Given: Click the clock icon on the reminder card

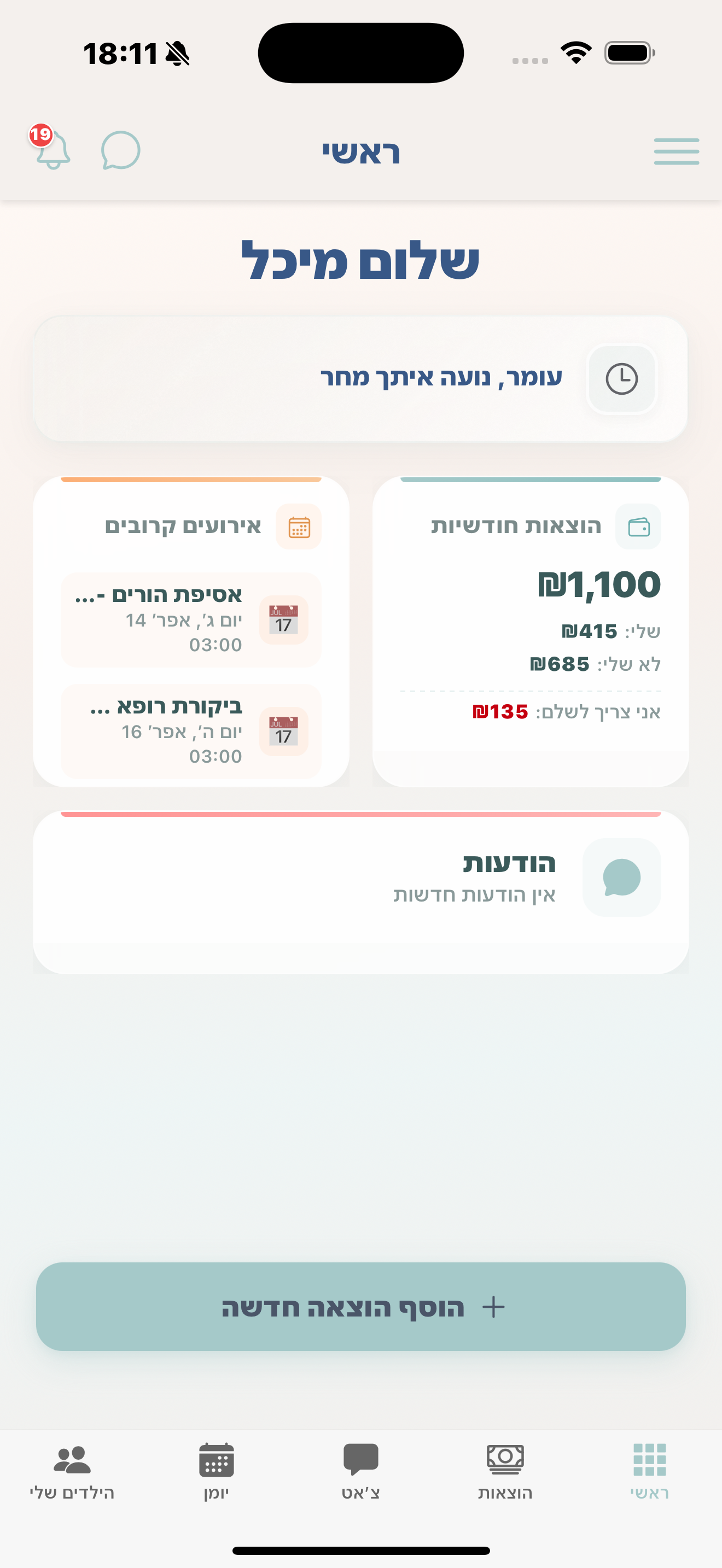Looking at the screenshot, I should coord(621,378).
